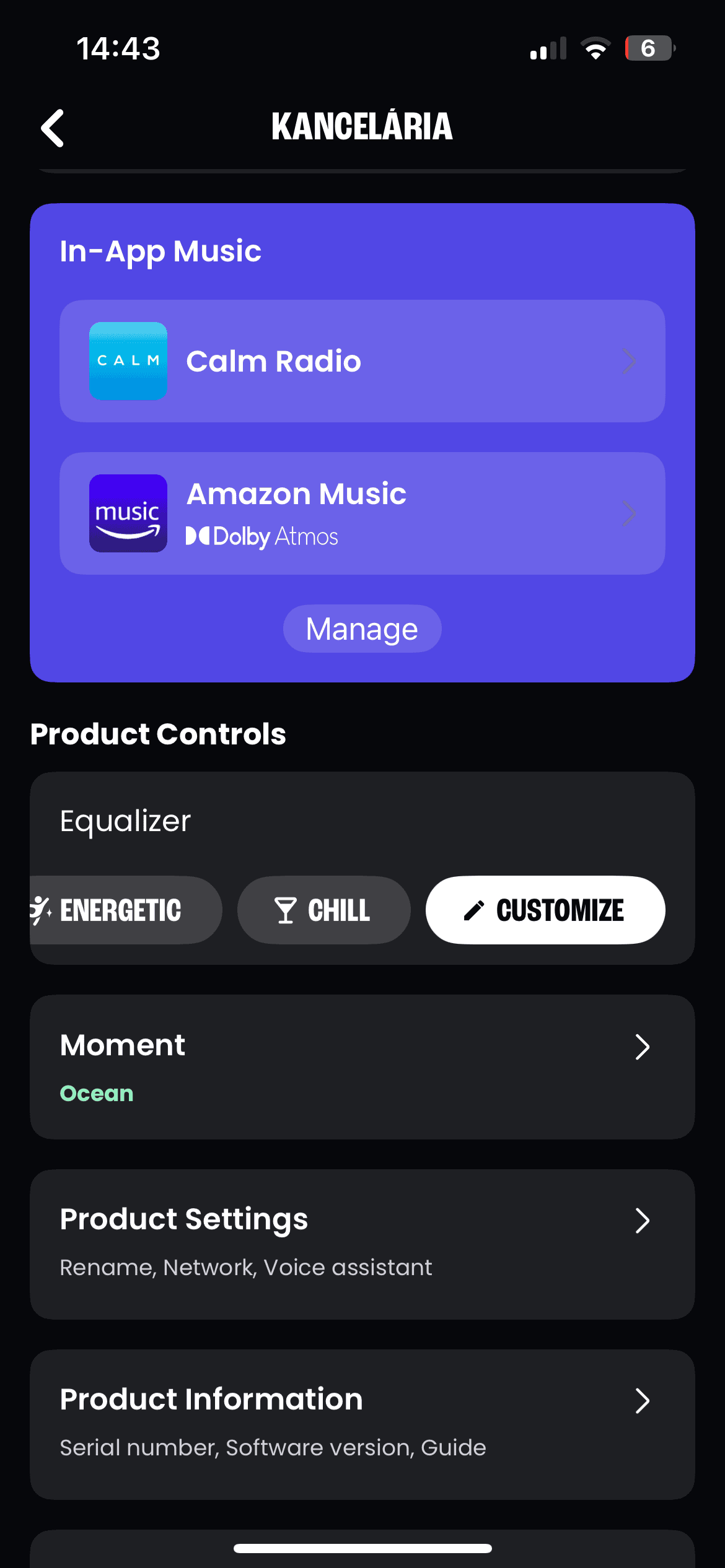Open Product Information
725x1568 pixels.
362,1424
